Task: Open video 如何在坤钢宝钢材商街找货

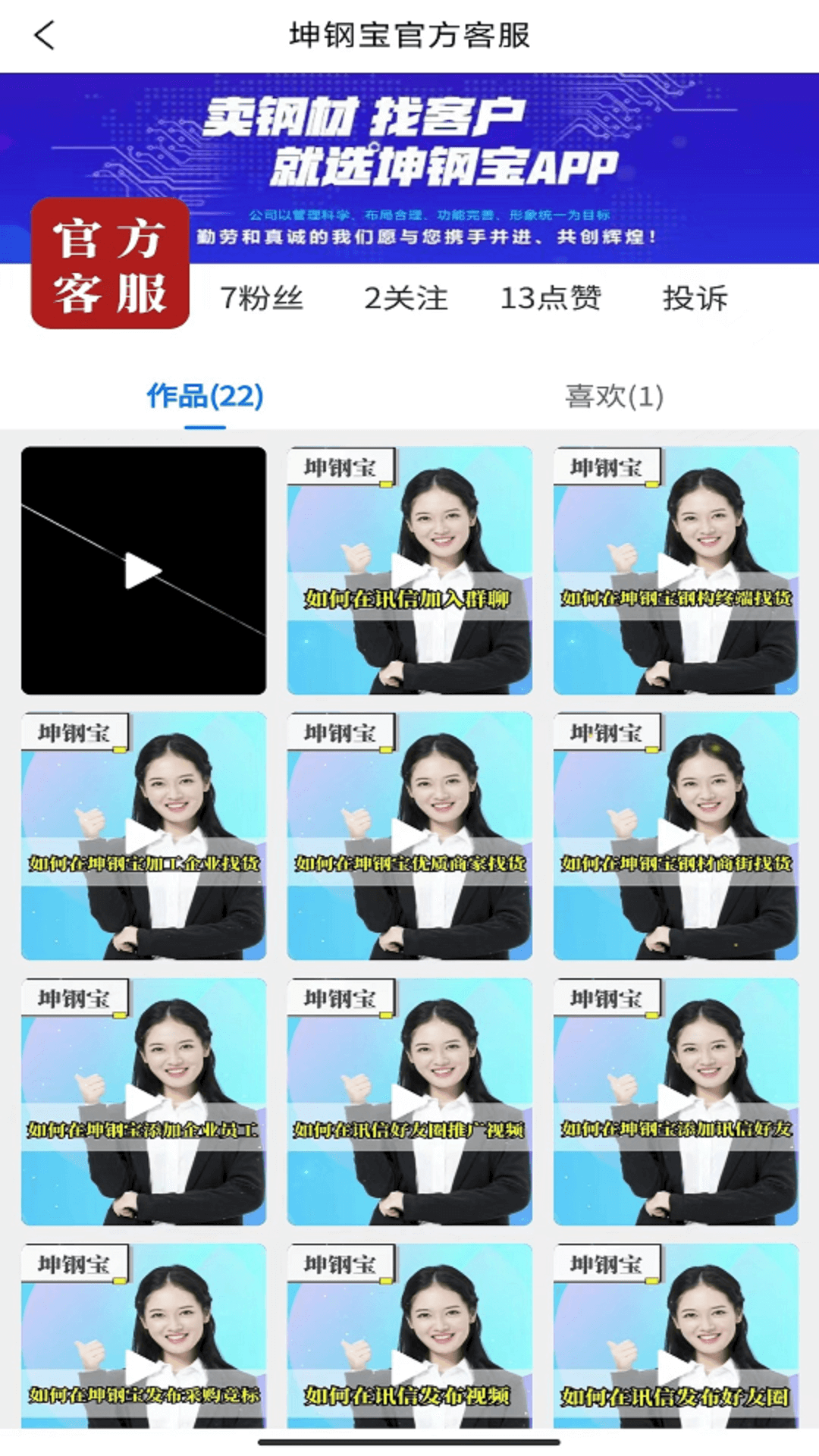Action: click(676, 836)
